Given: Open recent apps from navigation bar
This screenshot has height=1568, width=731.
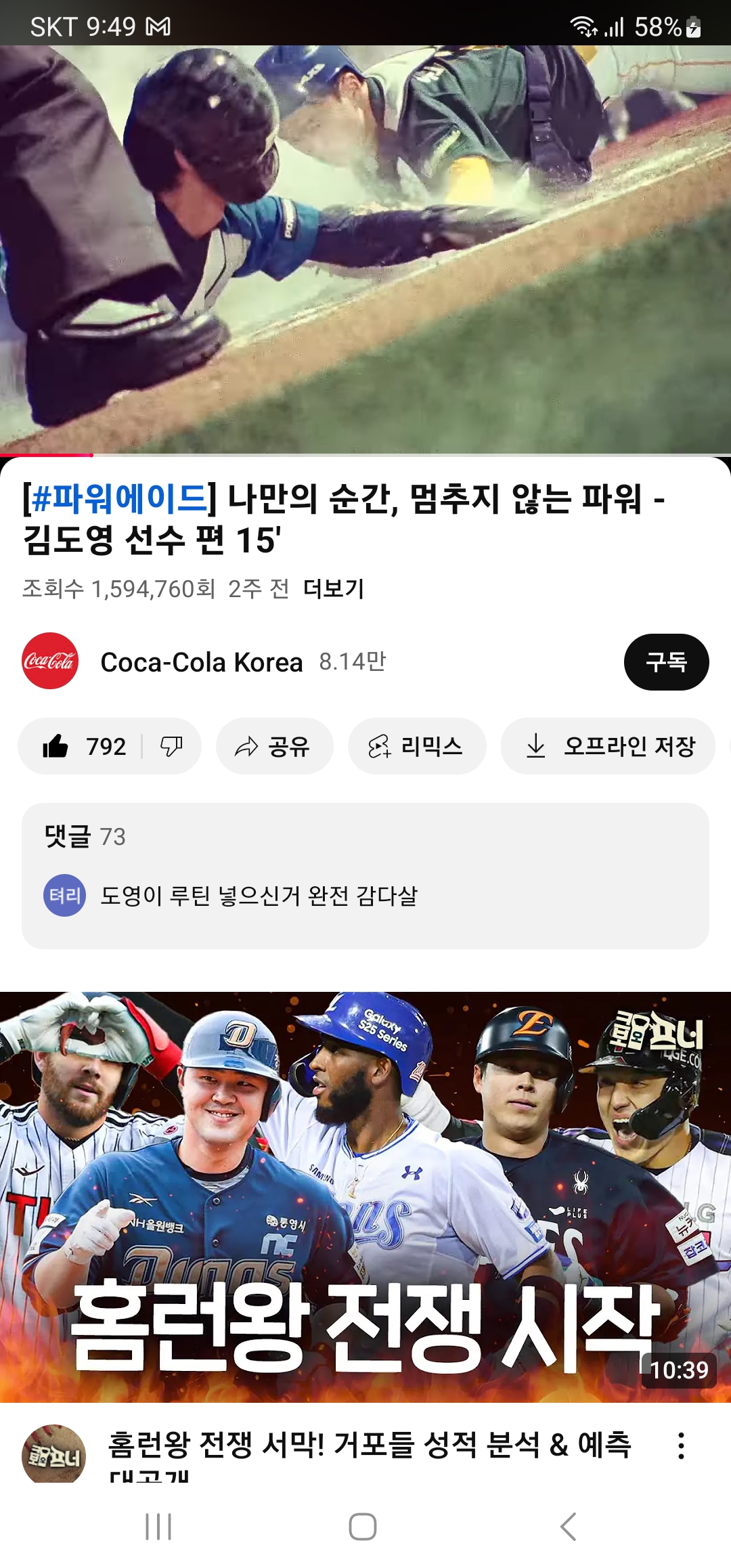Looking at the screenshot, I should pyautogui.click(x=158, y=1527).
